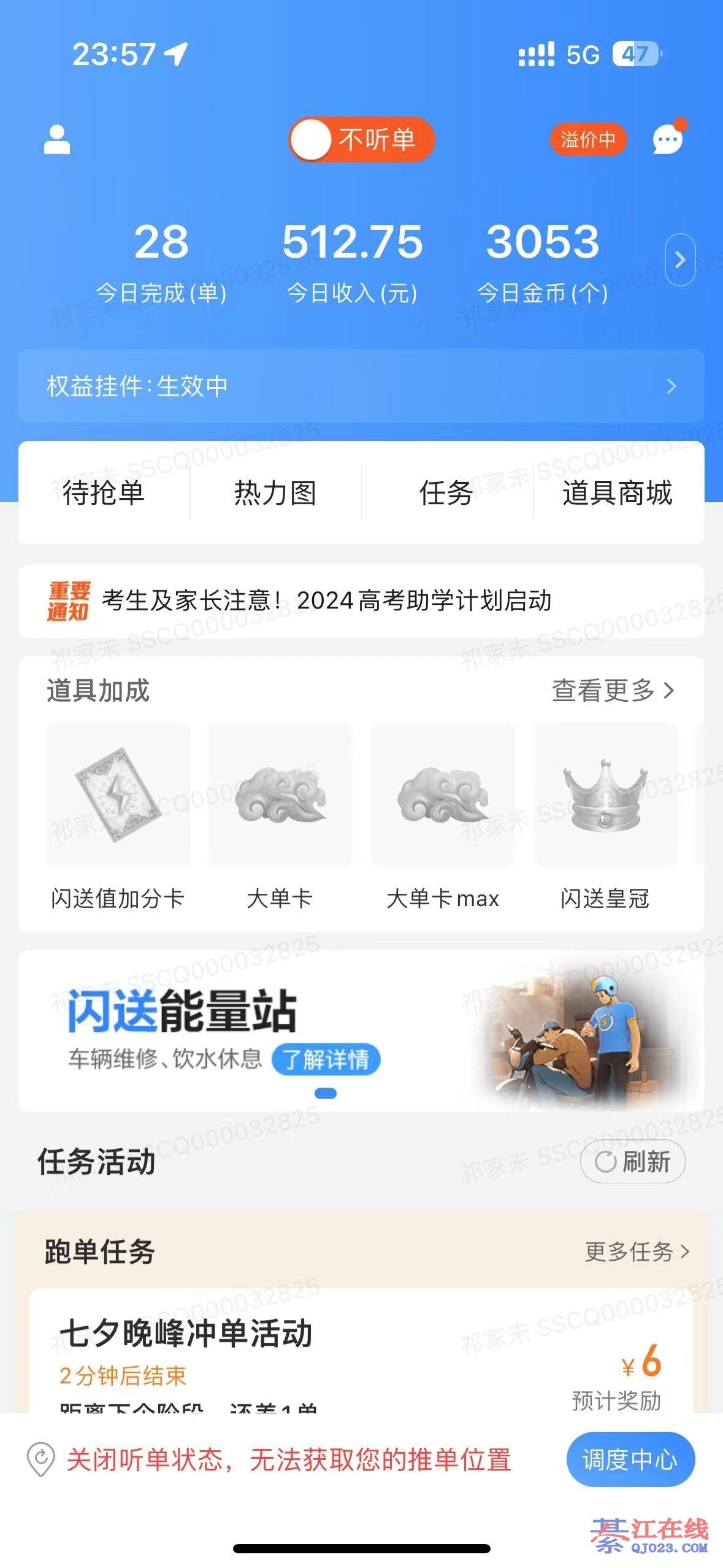Open the 权益挂件 生效中 row
723x1568 pixels.
361,386
